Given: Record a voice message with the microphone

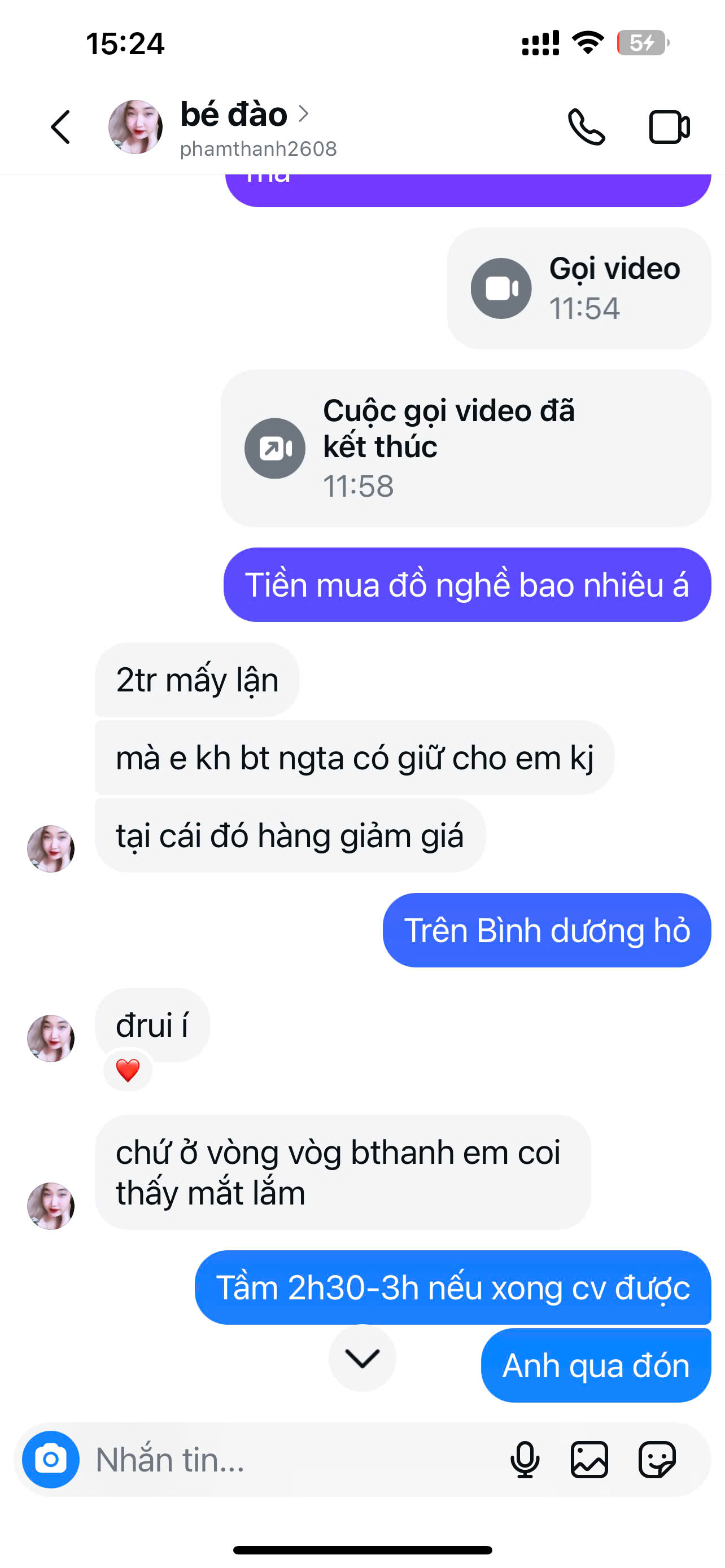Looking at the screenshot, I should click(525, 1460).
